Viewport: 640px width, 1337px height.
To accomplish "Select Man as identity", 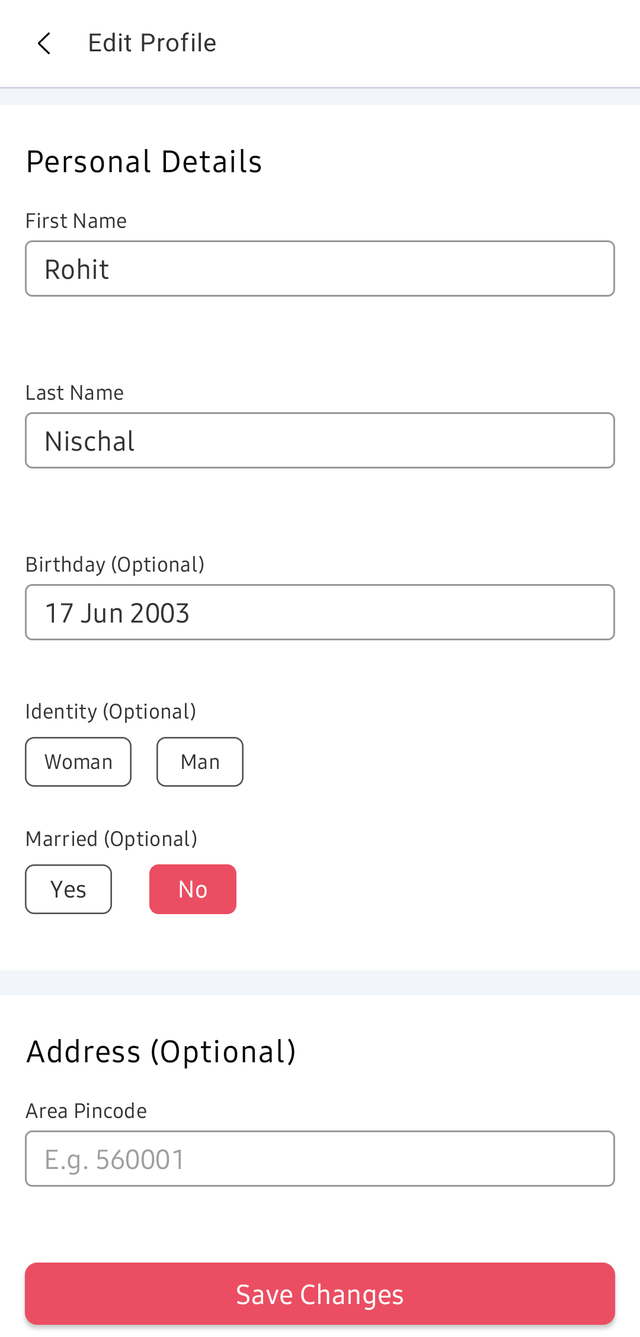I will pyautogui.click(x=200, y=762).
